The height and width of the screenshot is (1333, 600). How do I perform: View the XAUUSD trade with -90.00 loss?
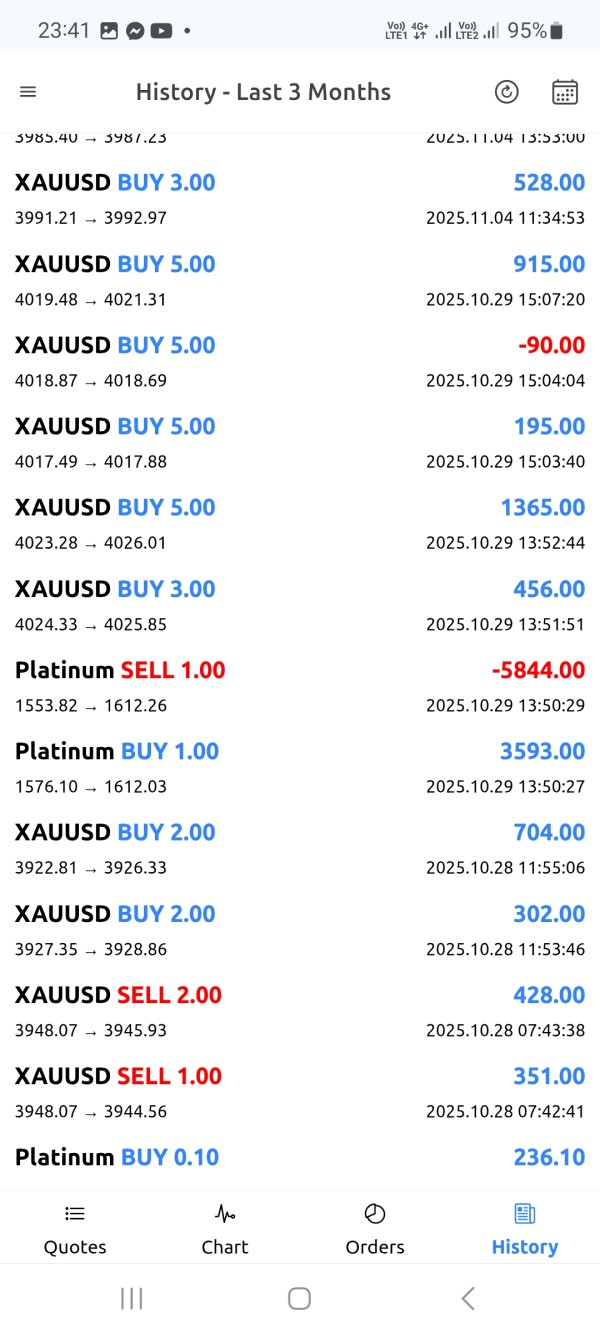[x=300, y=362]
